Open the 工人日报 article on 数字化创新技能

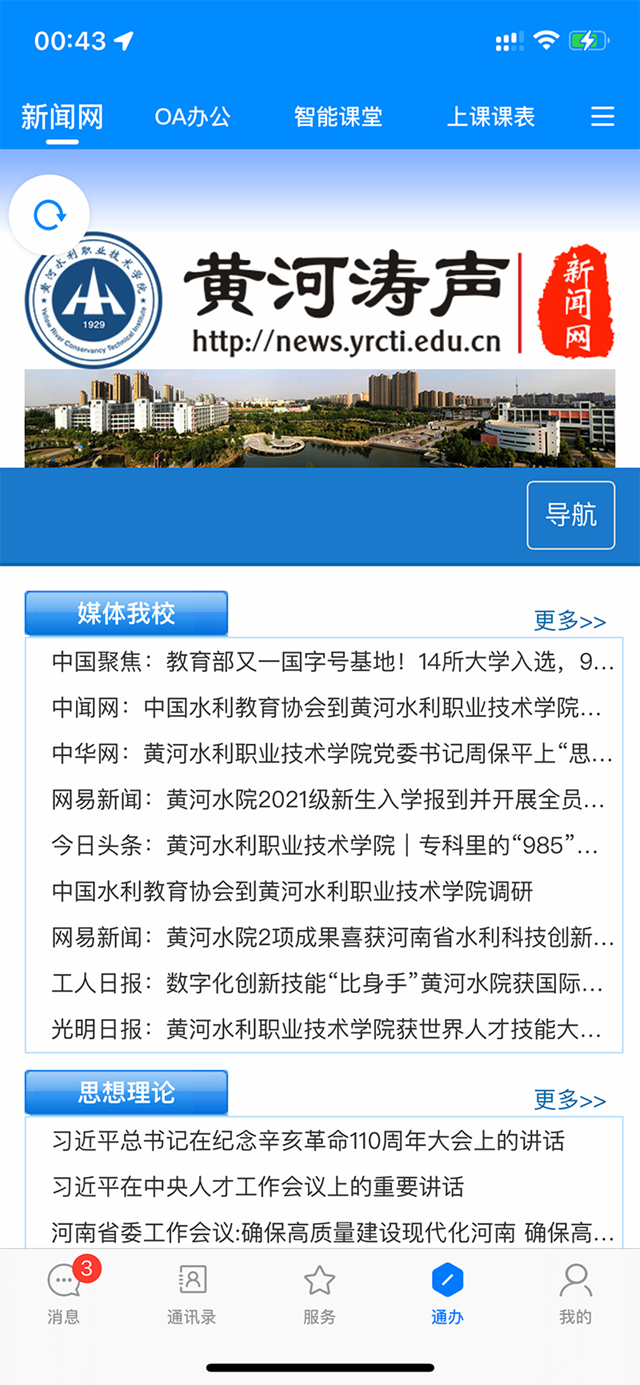click(x=327, y=984)
